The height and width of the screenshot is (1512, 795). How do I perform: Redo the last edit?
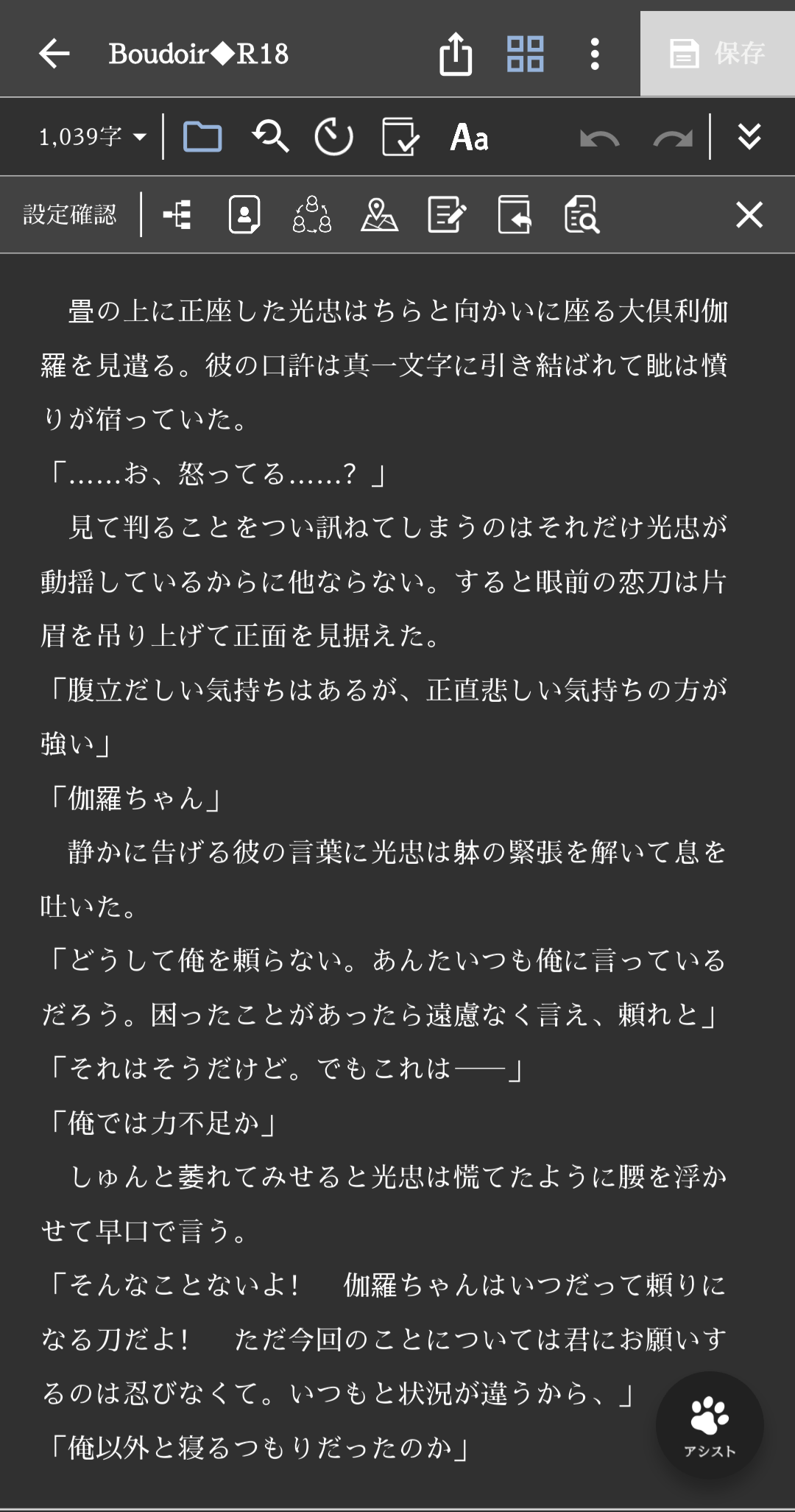tap(673, 137)
